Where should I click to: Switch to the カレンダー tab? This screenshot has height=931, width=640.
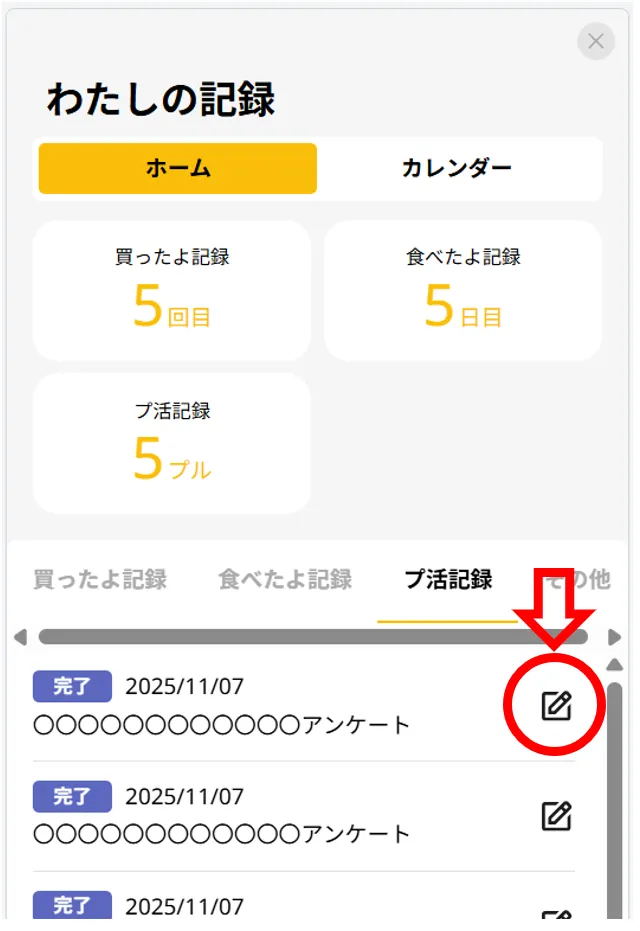457,168
